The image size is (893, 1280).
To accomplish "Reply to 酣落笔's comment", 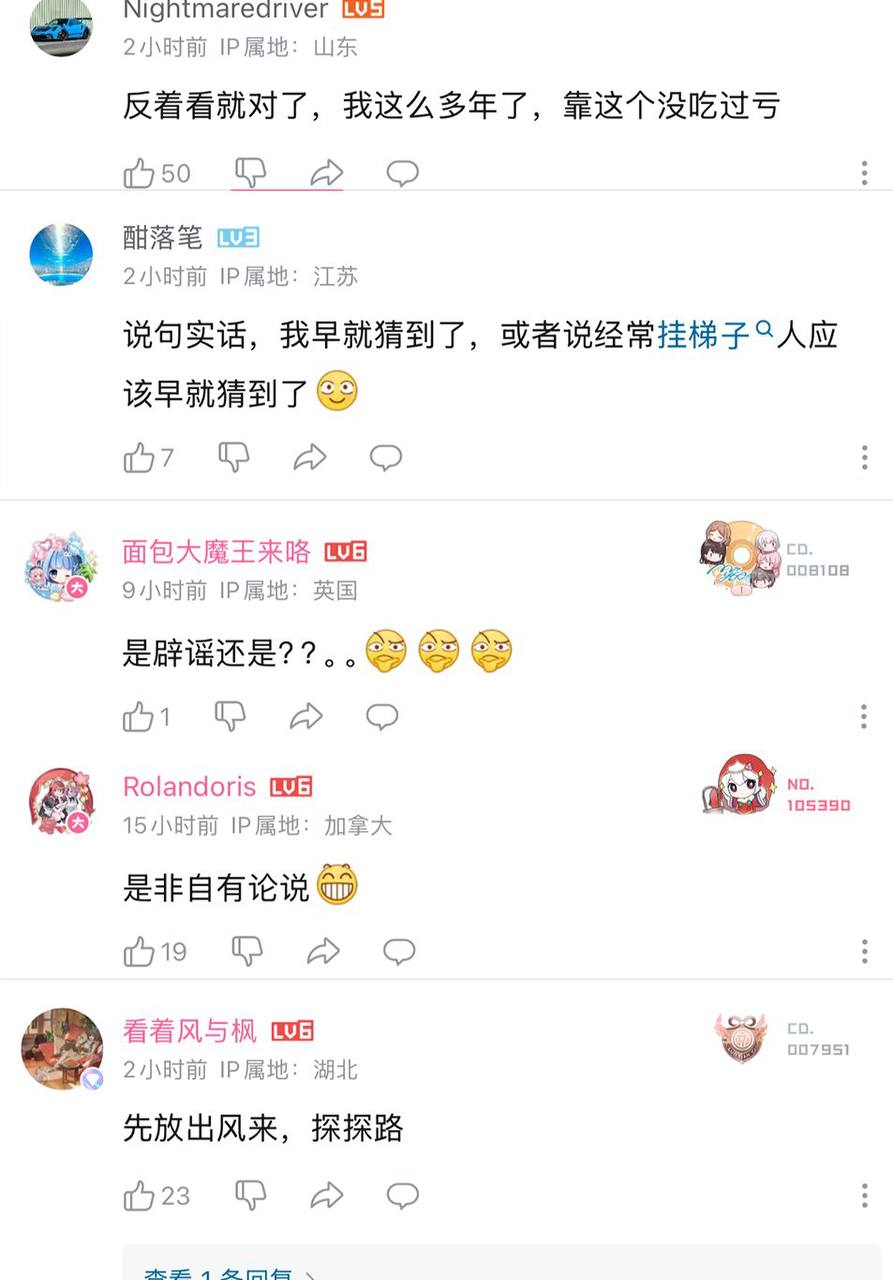I will click(386, 458).
